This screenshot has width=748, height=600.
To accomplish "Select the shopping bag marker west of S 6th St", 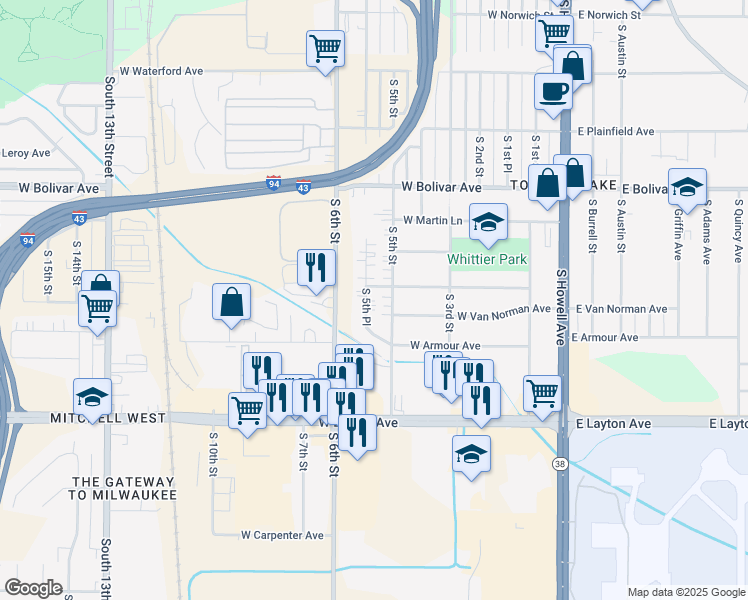I will click(x=231, y=306).
